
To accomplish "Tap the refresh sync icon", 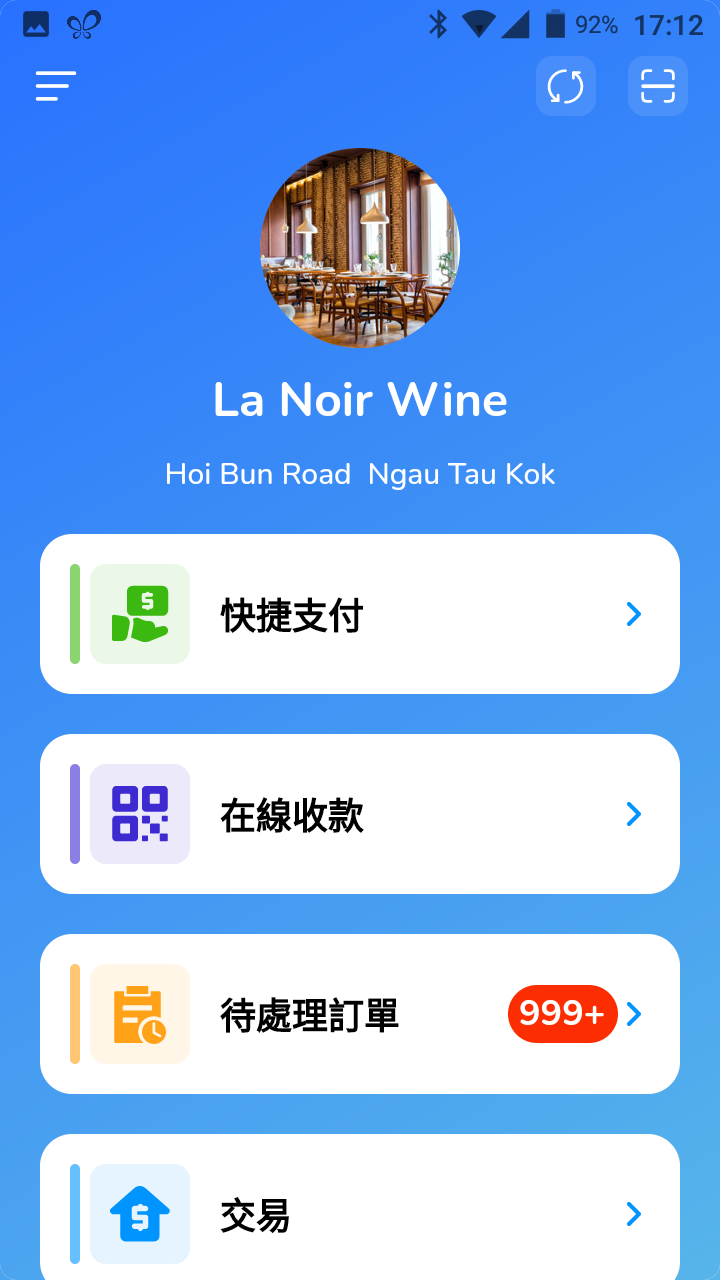I will (566, 86).
